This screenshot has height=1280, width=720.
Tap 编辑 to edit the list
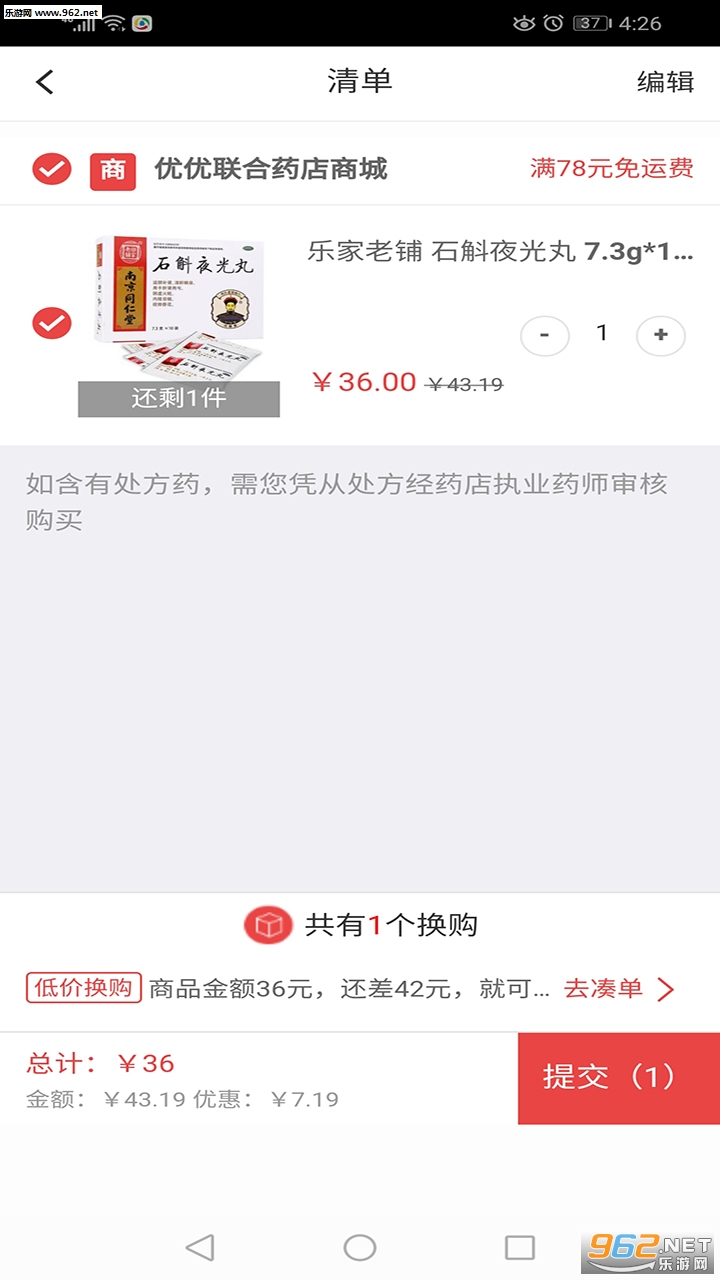pyautogui.click(x=665, y=82)
